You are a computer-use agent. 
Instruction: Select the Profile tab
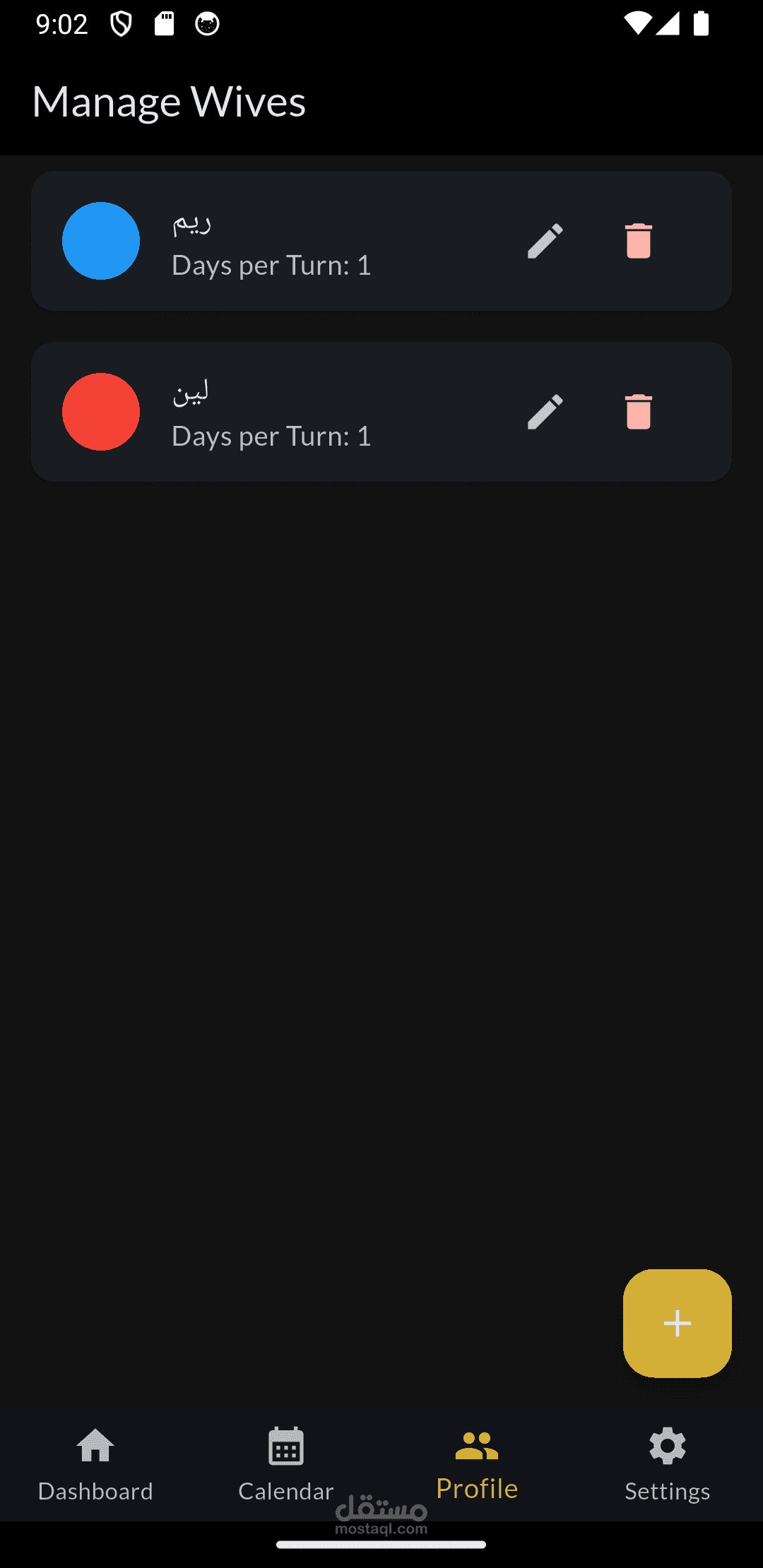[477, 1464]
